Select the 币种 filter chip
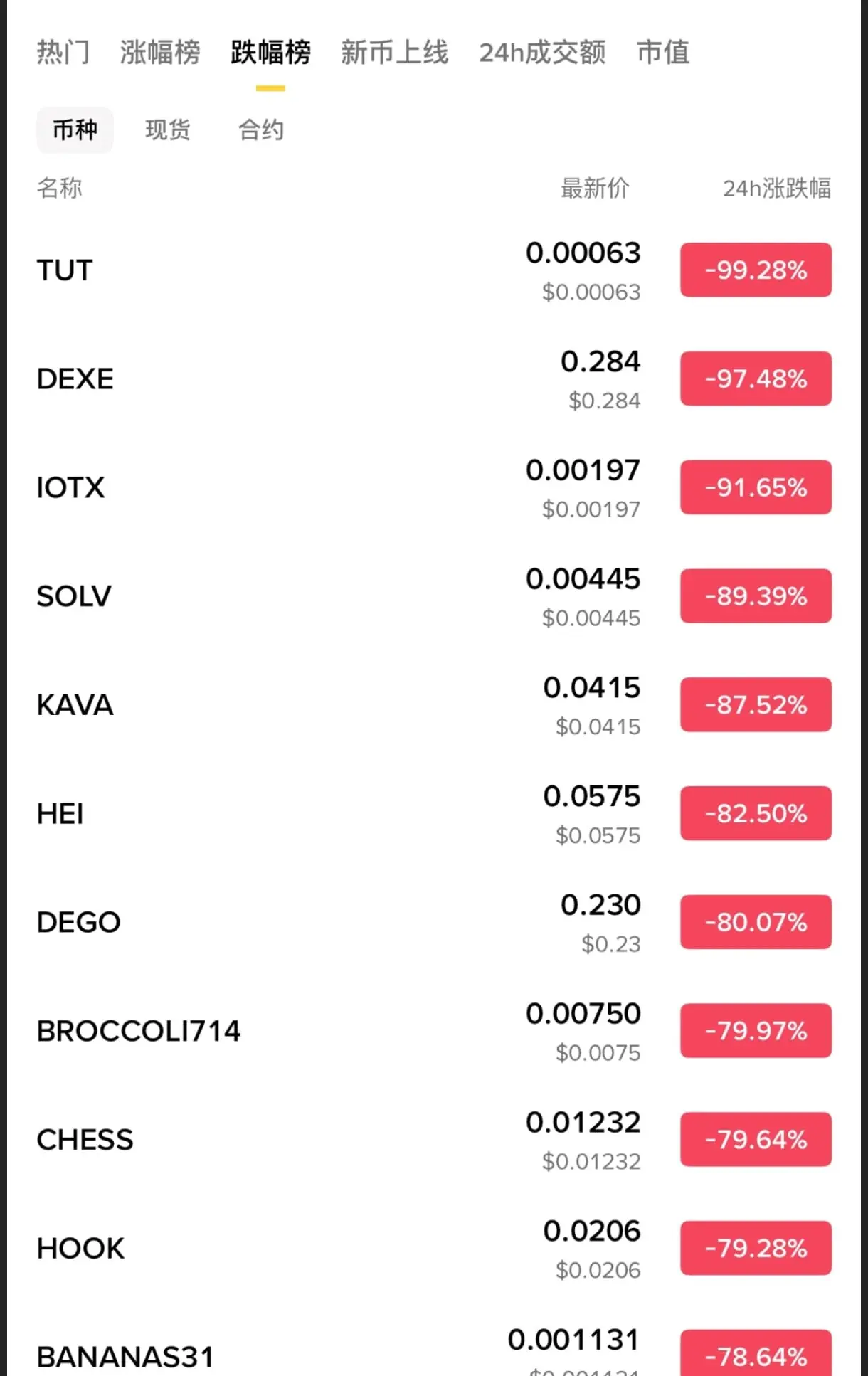This screenshot has height=1376, width=868. coord(75,130)
